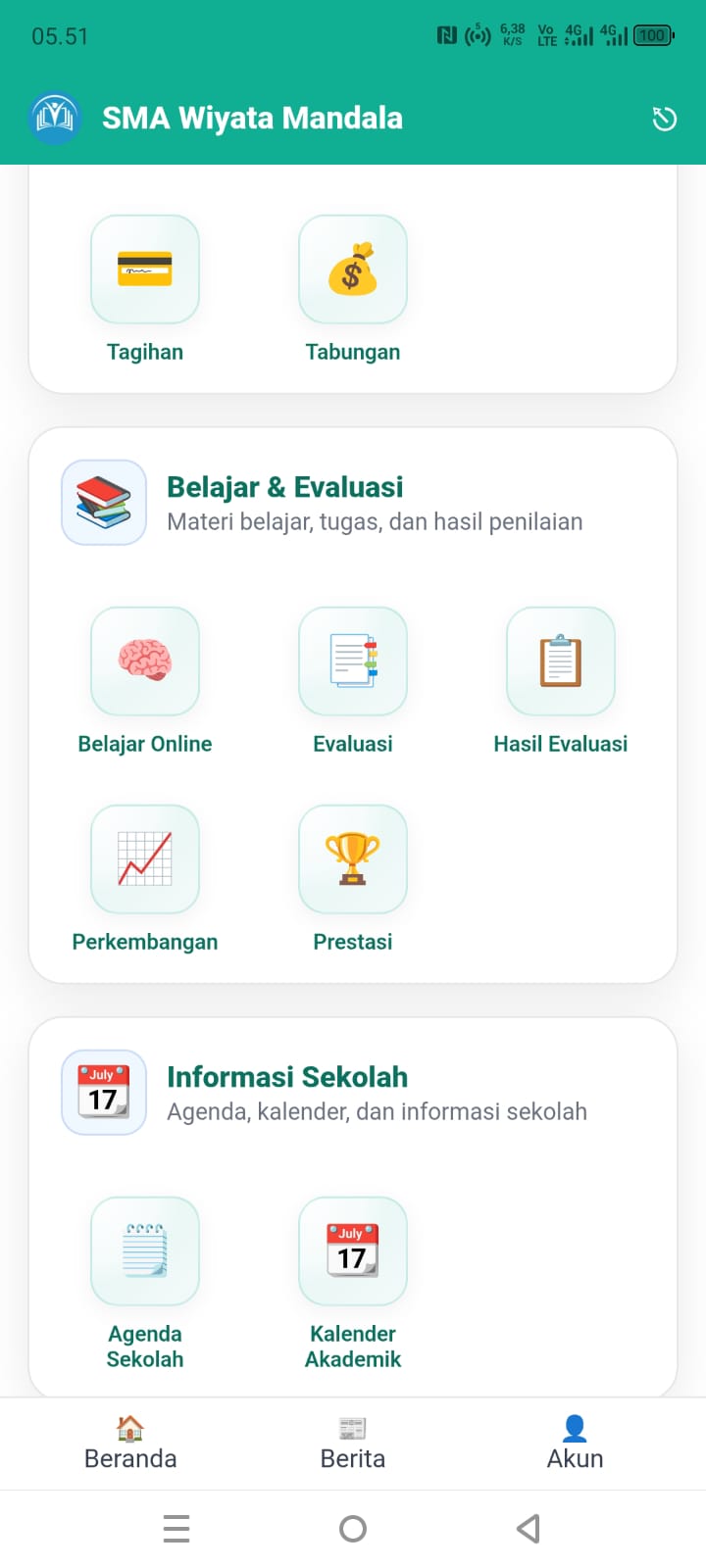Open the Tagihan credit card icon
This screenshot has height=1568, width=706.
(145, 269)
